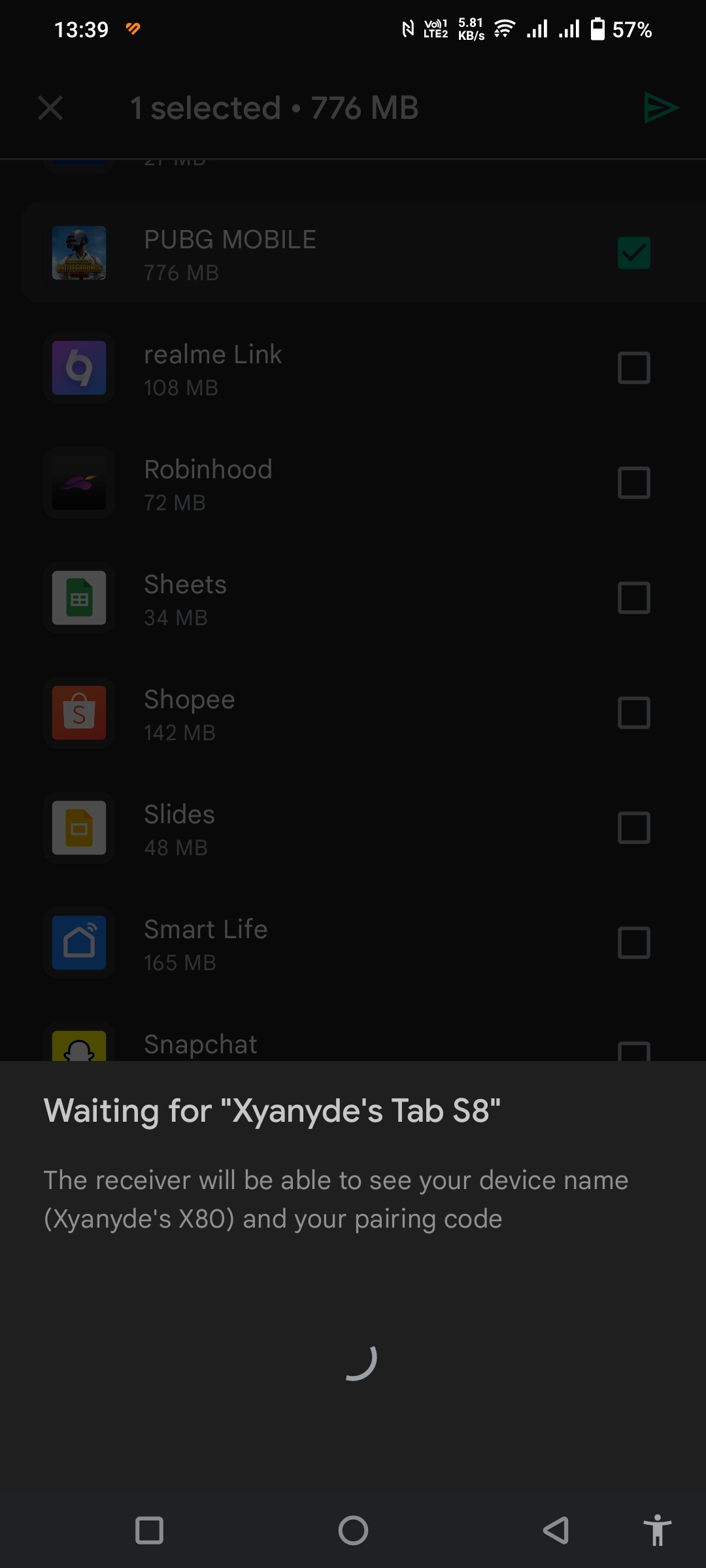This screenshot has height=1568, width=706.
Task: Check the box for Robinhood
Action: pyautogui.click(x=633, y=483)
